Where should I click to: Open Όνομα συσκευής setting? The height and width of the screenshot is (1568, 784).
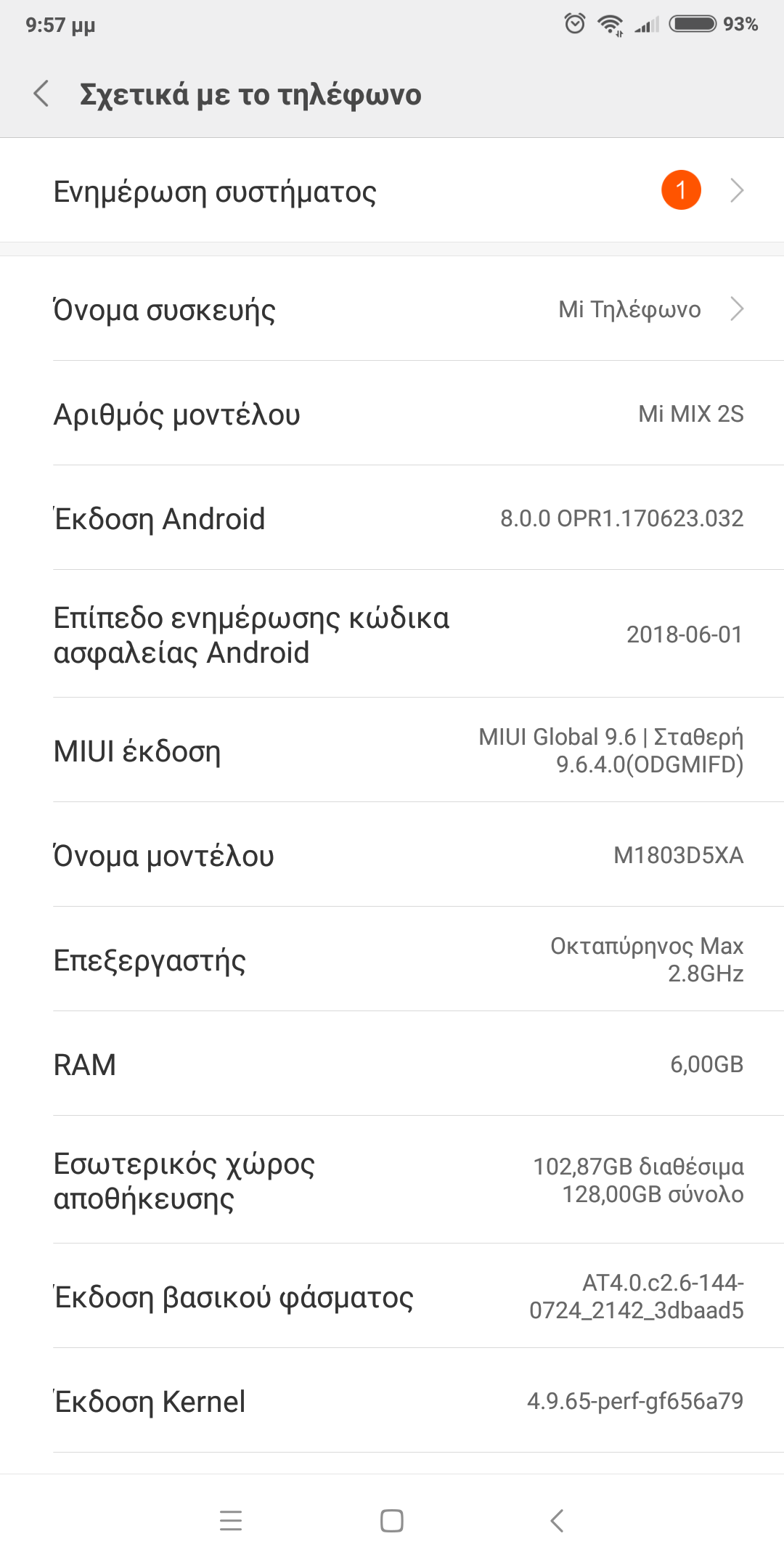[x=392, y=310]
